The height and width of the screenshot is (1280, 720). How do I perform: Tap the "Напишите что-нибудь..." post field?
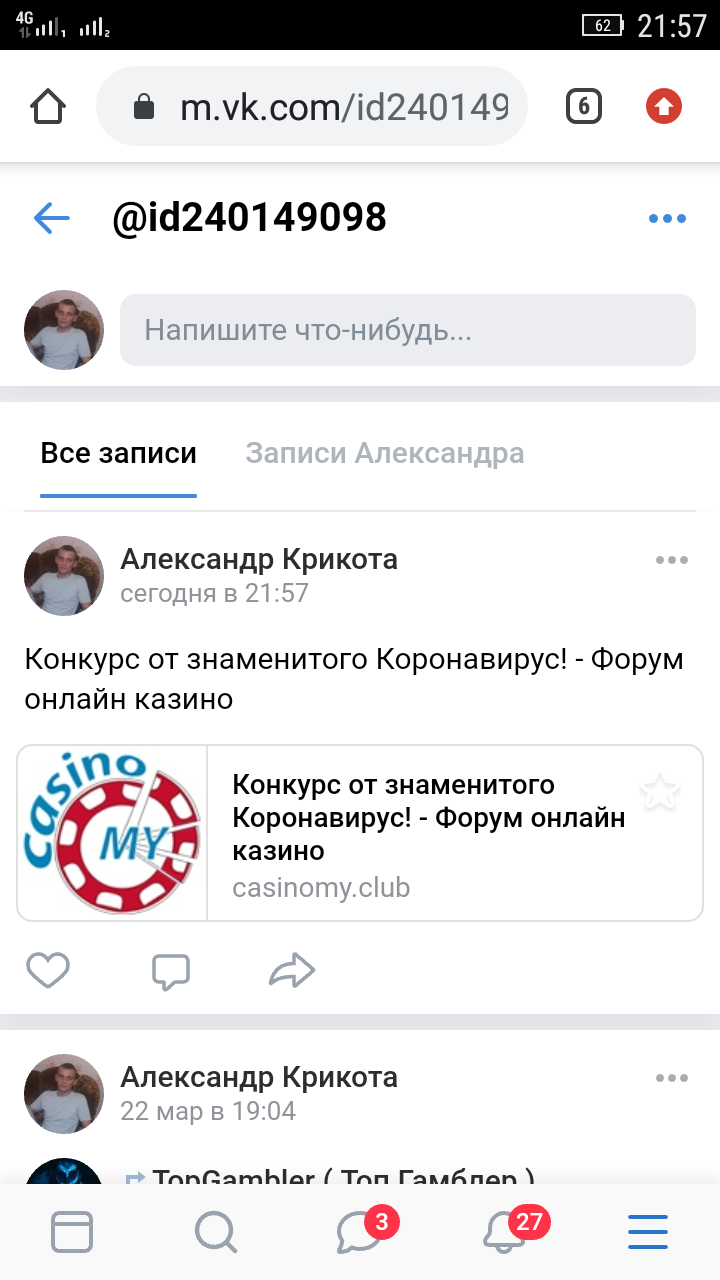408,330
